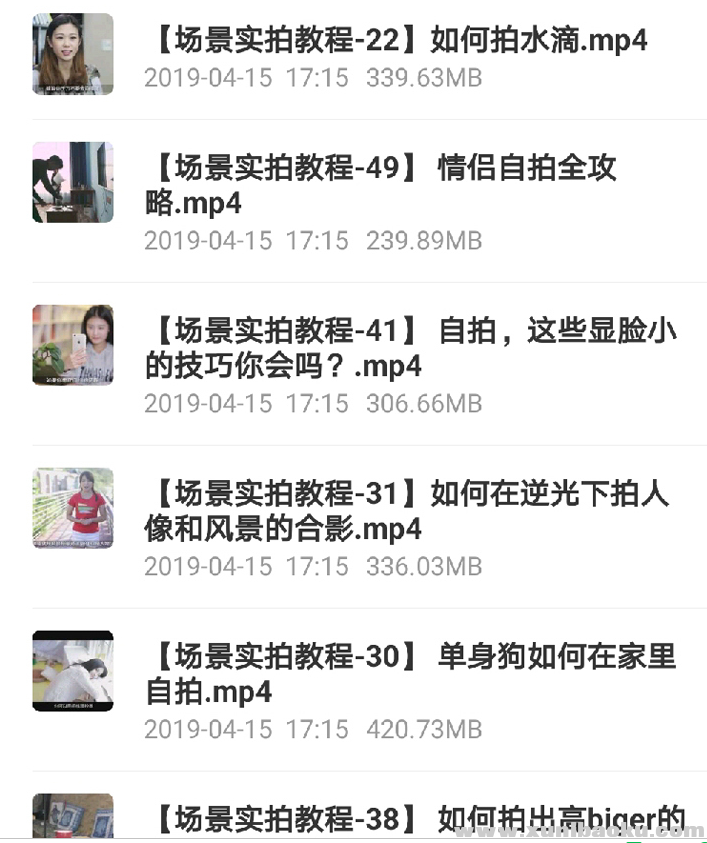The width and height of the screenshot is (707, 843).
Task: Open 场景实拍教程-30 单身狗在家自拍 video
Action: (x=410, y=674)
